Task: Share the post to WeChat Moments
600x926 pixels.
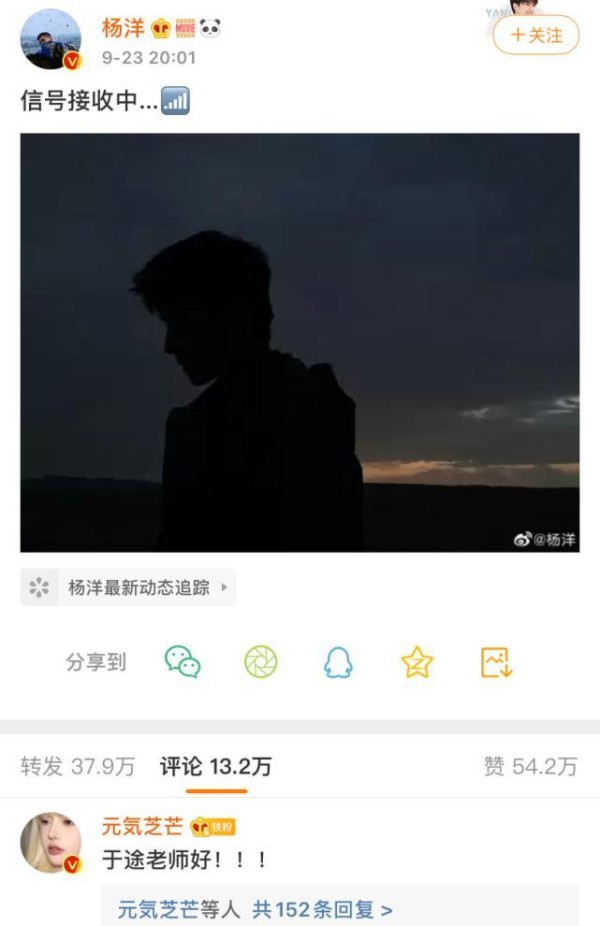Action: [261, 662]
